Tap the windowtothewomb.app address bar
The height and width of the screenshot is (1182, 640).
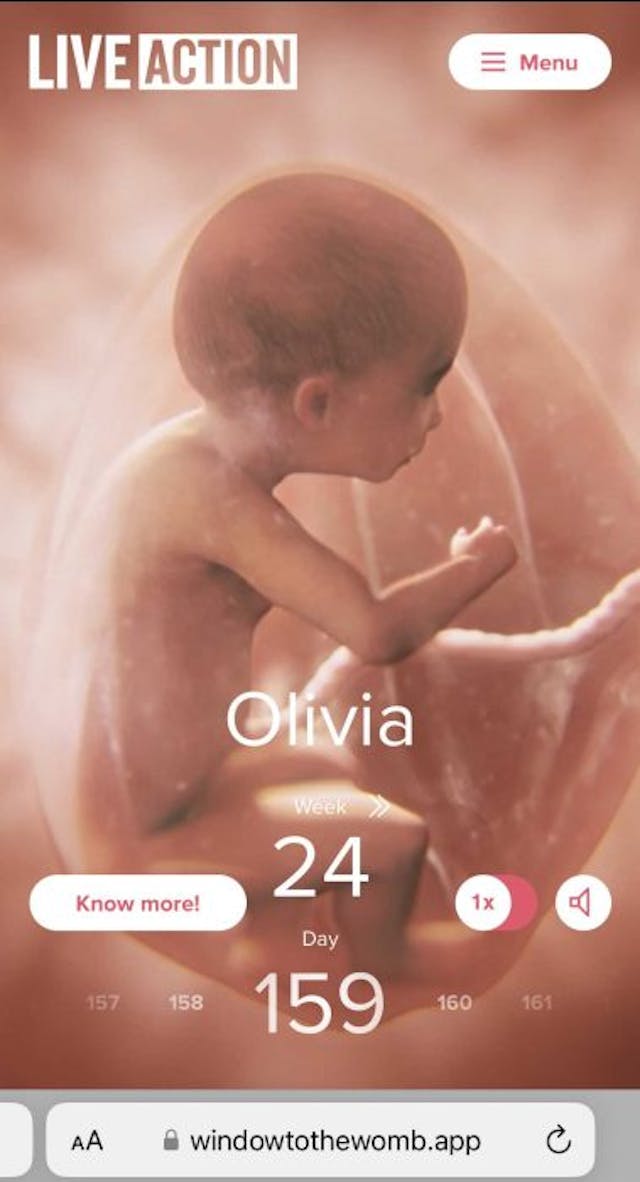pos(322,1140)
